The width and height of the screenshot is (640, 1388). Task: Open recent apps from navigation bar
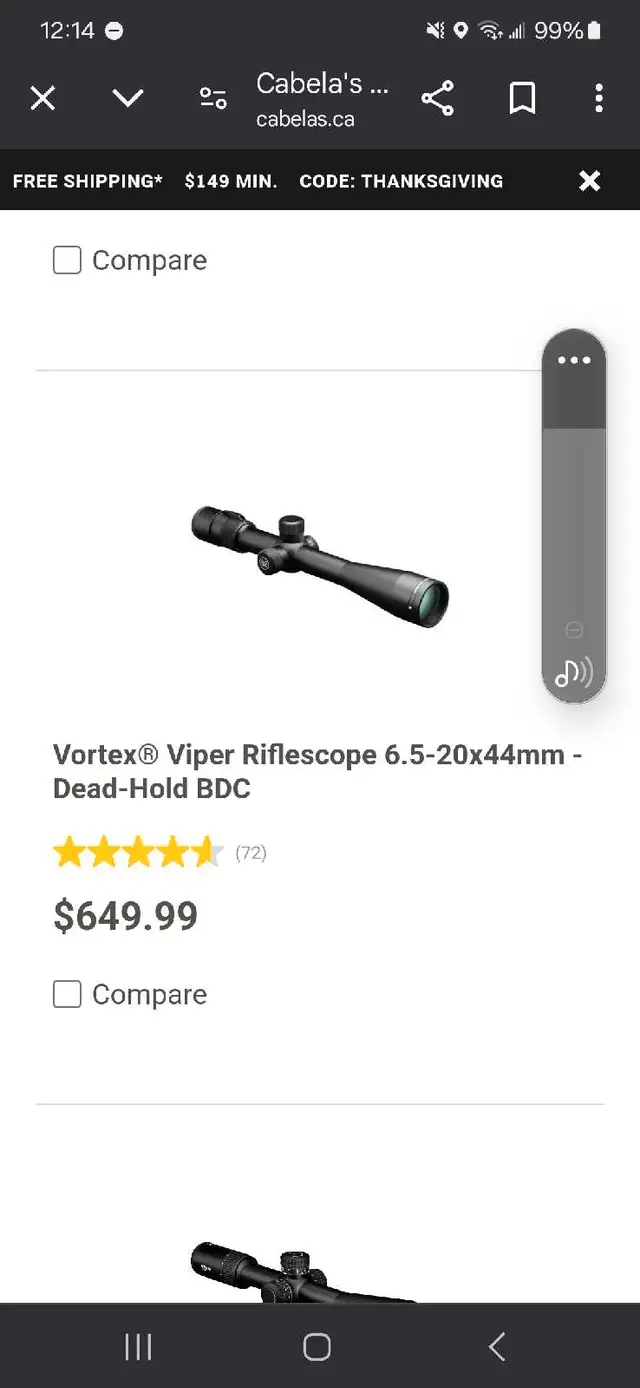138,1346
